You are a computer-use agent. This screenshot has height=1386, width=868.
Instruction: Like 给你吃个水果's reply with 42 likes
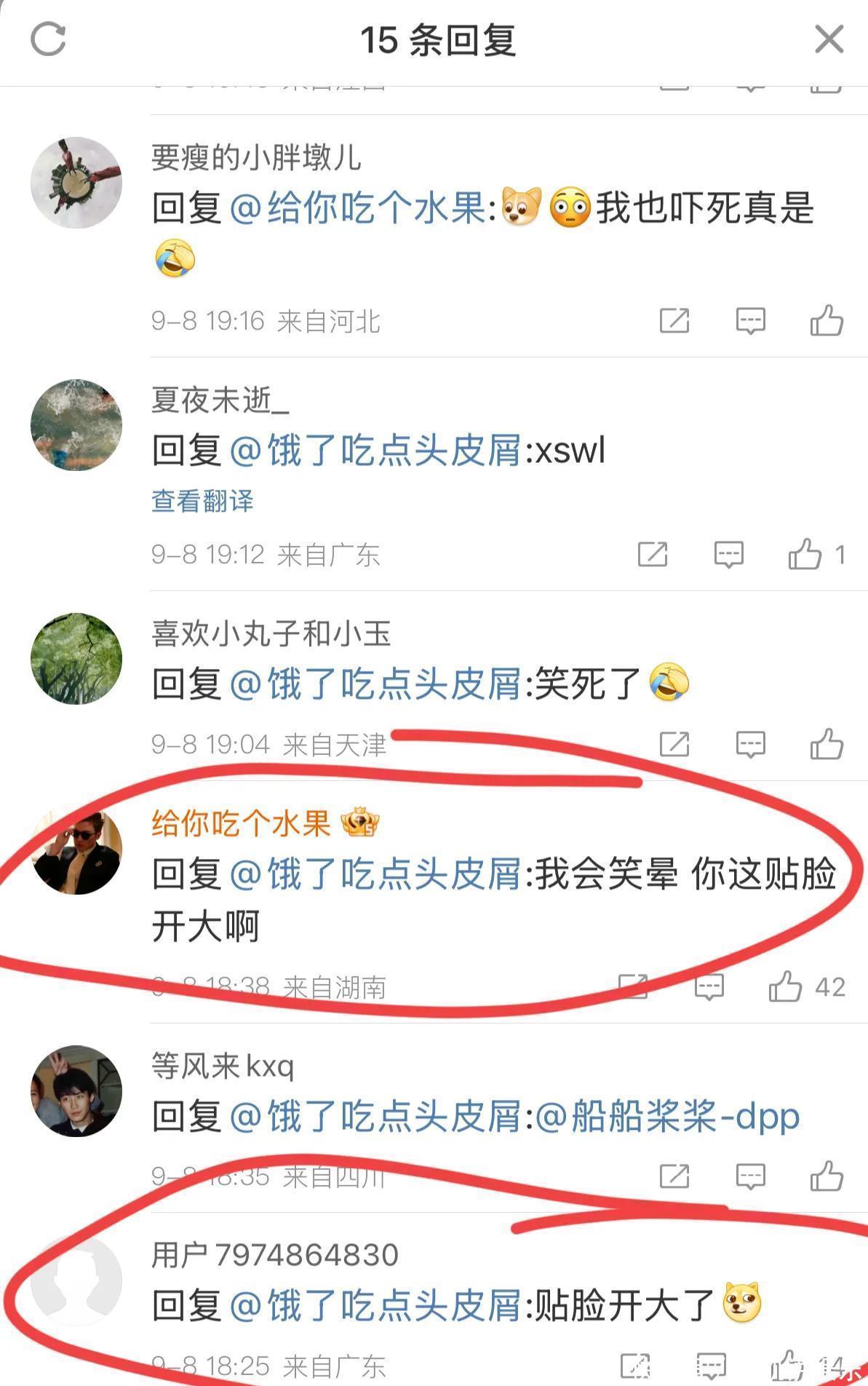pos(786,987)
